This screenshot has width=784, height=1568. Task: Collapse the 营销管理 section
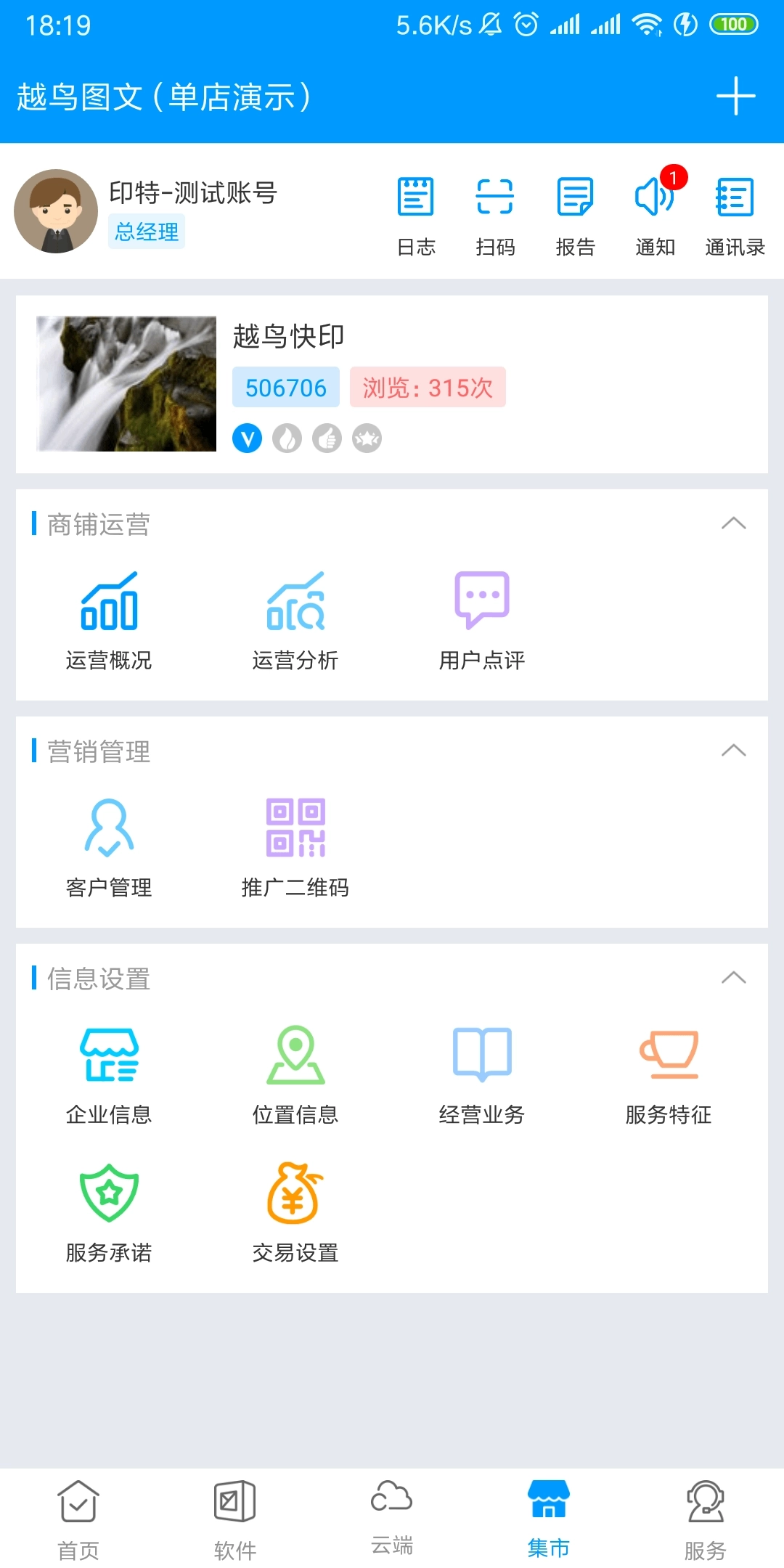[735, 752]
